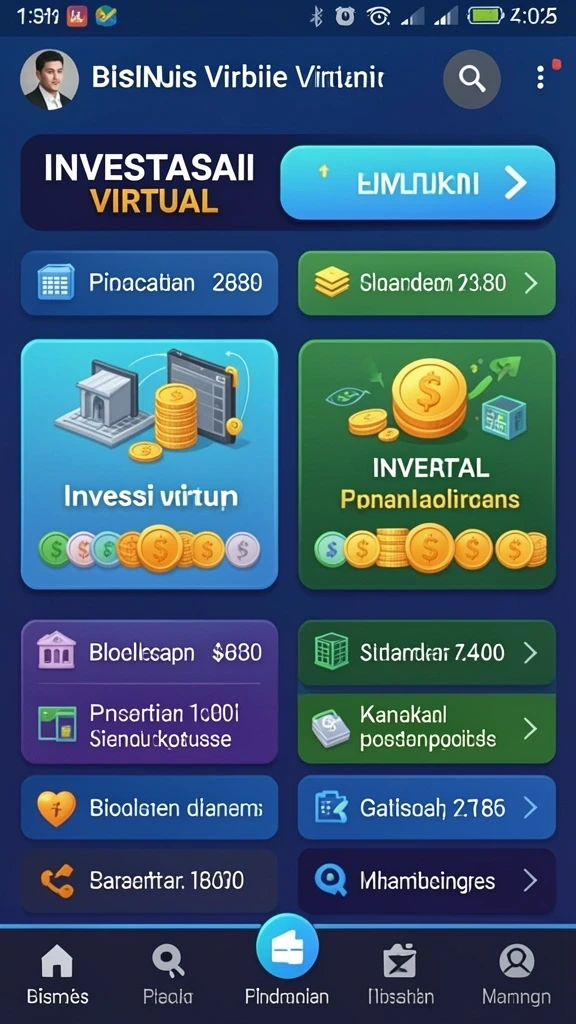Open the Gatisoah 2.786 row
The width and height of the screenshot is (576, 1024).
(426, 808)
